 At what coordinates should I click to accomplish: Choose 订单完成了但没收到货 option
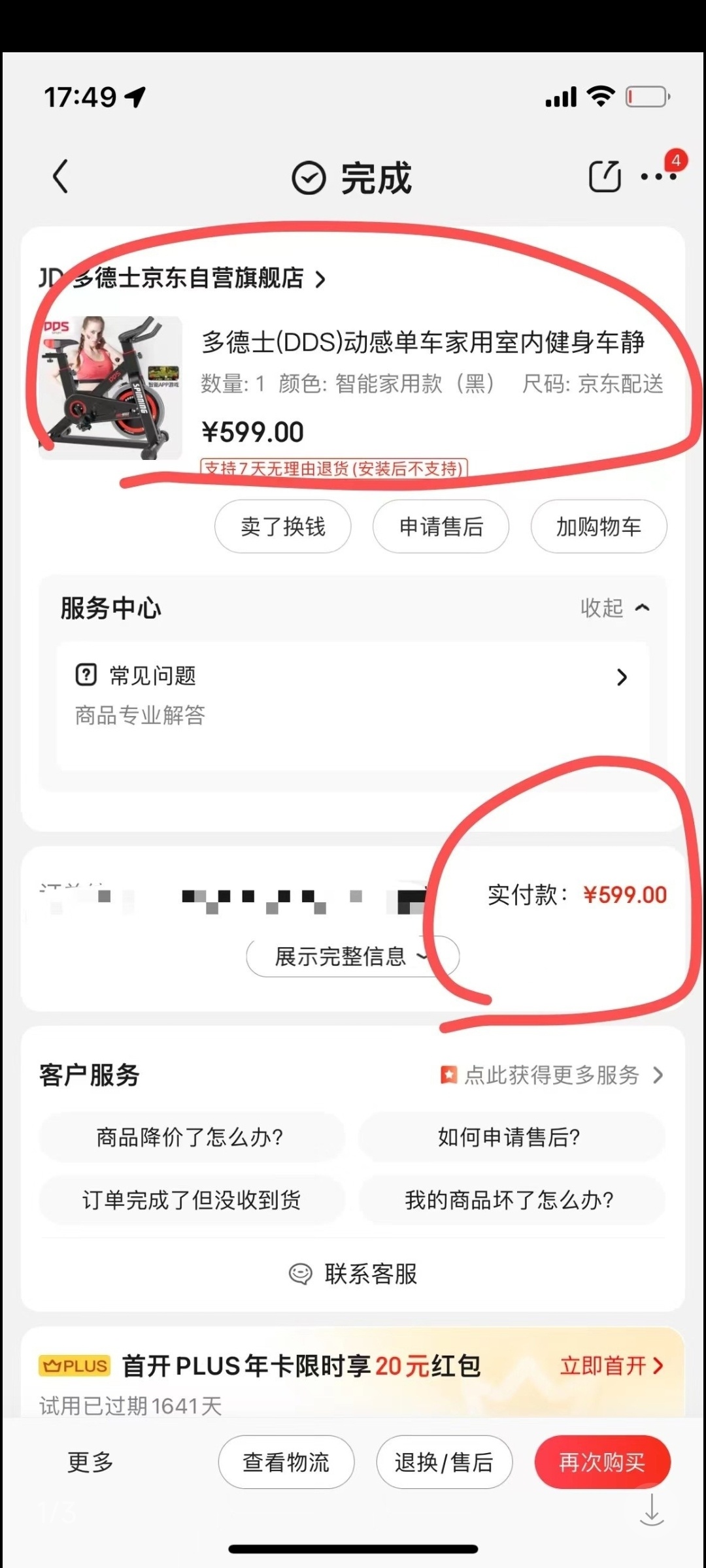(x=190, y=1200)
